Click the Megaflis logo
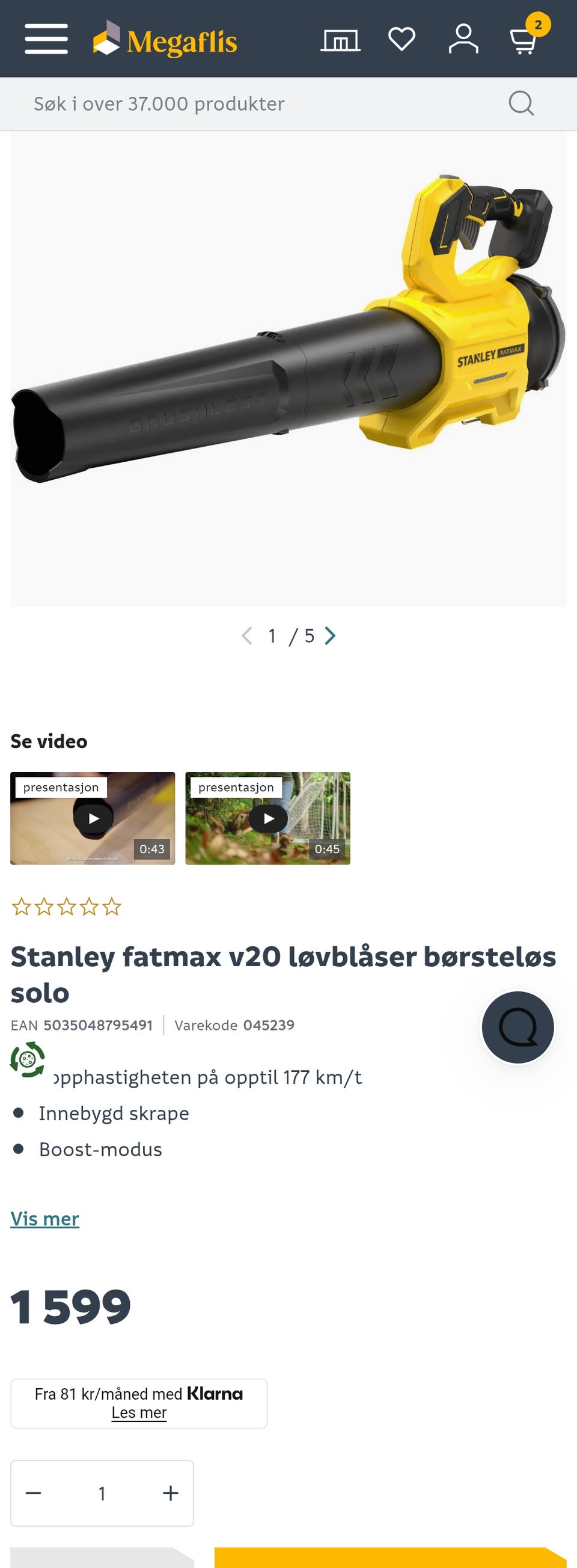The width and height of the screenshot is (577, 1568). tap(165, 39)
